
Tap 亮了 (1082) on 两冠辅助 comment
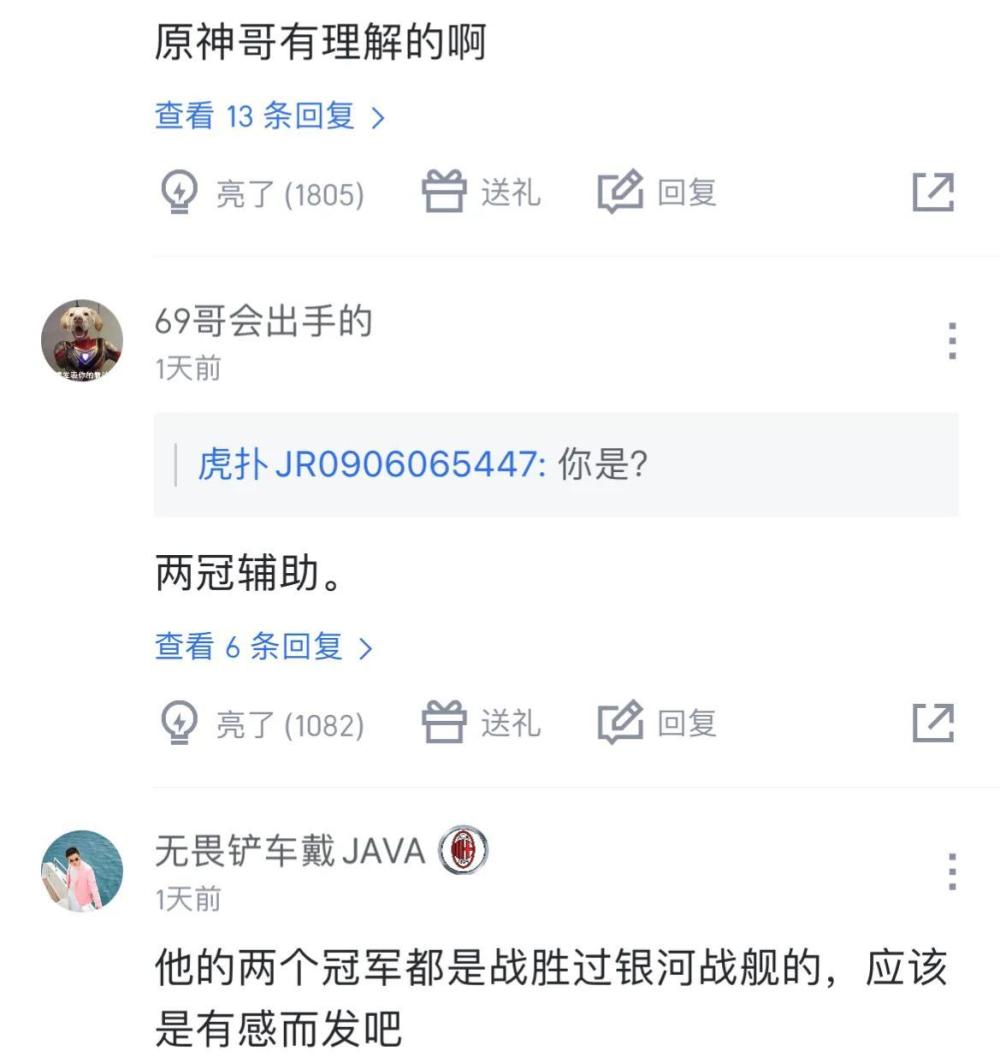pyautogui.click(x=263, y=723)
